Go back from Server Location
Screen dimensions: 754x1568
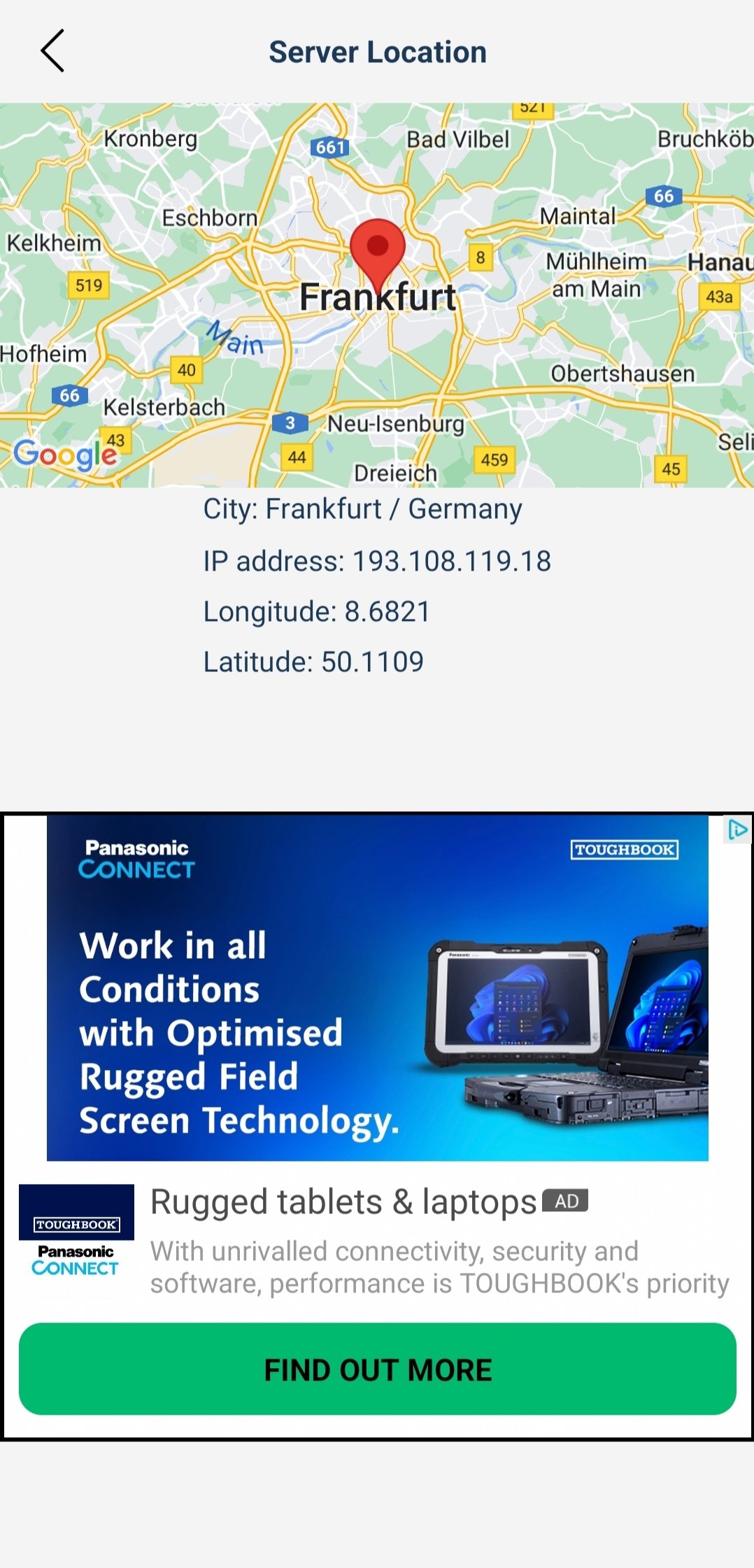click(x=52, y=51)
